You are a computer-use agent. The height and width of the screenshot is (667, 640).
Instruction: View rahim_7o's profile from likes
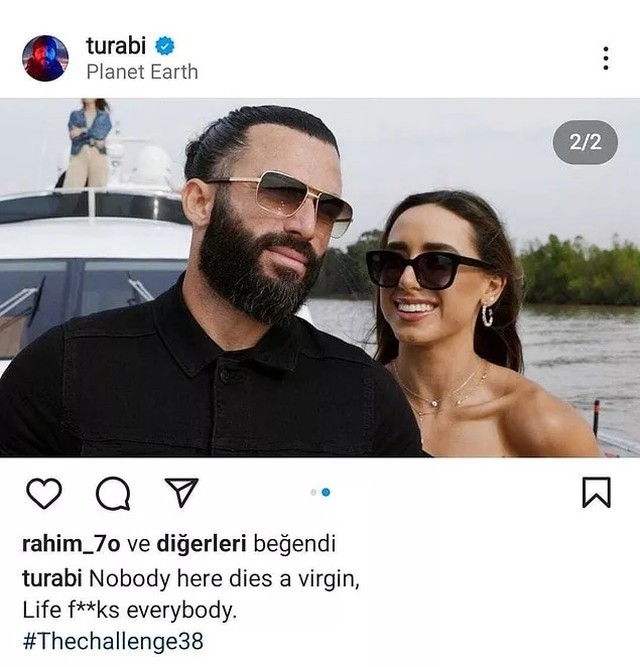(72, 545)
